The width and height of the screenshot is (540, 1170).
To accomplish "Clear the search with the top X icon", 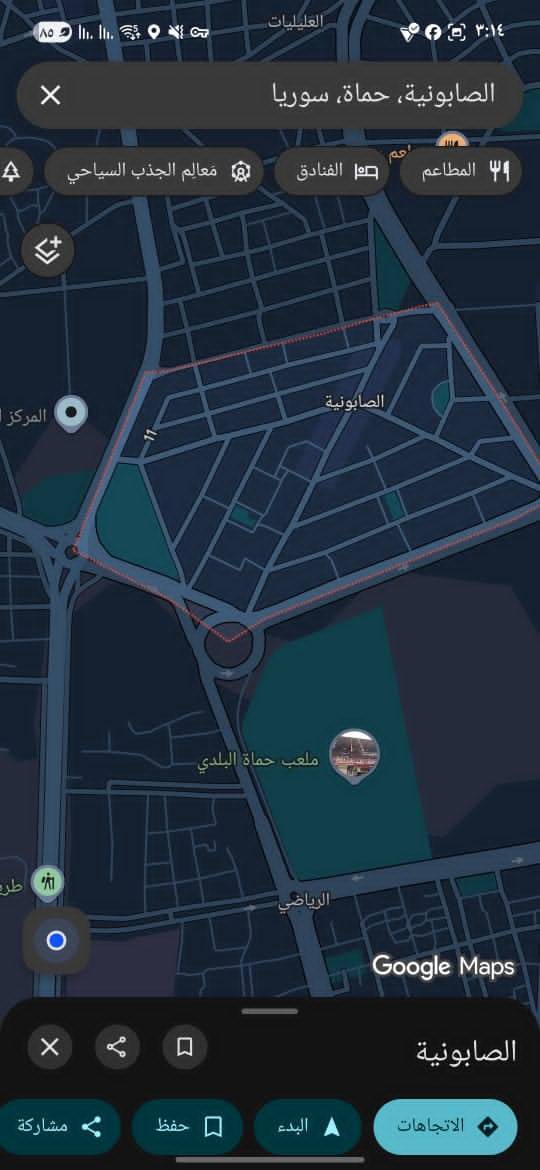I will click(50, 95).
